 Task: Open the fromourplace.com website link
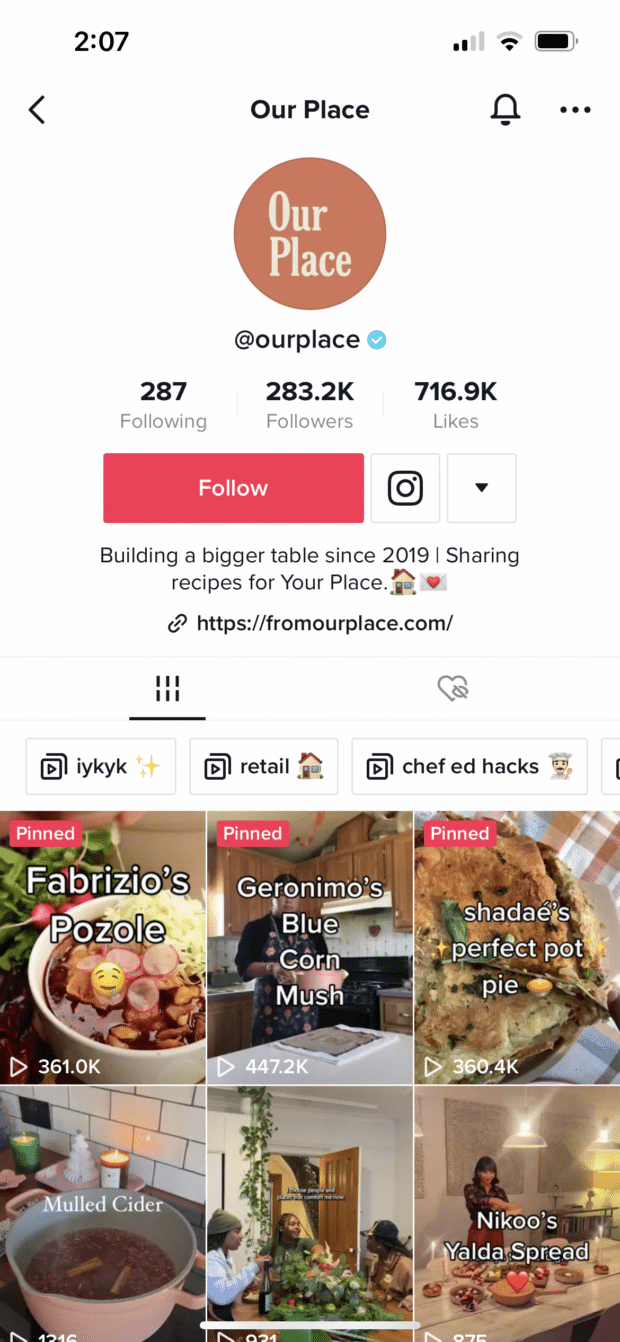pyautogui.click(x=310, y=623)
